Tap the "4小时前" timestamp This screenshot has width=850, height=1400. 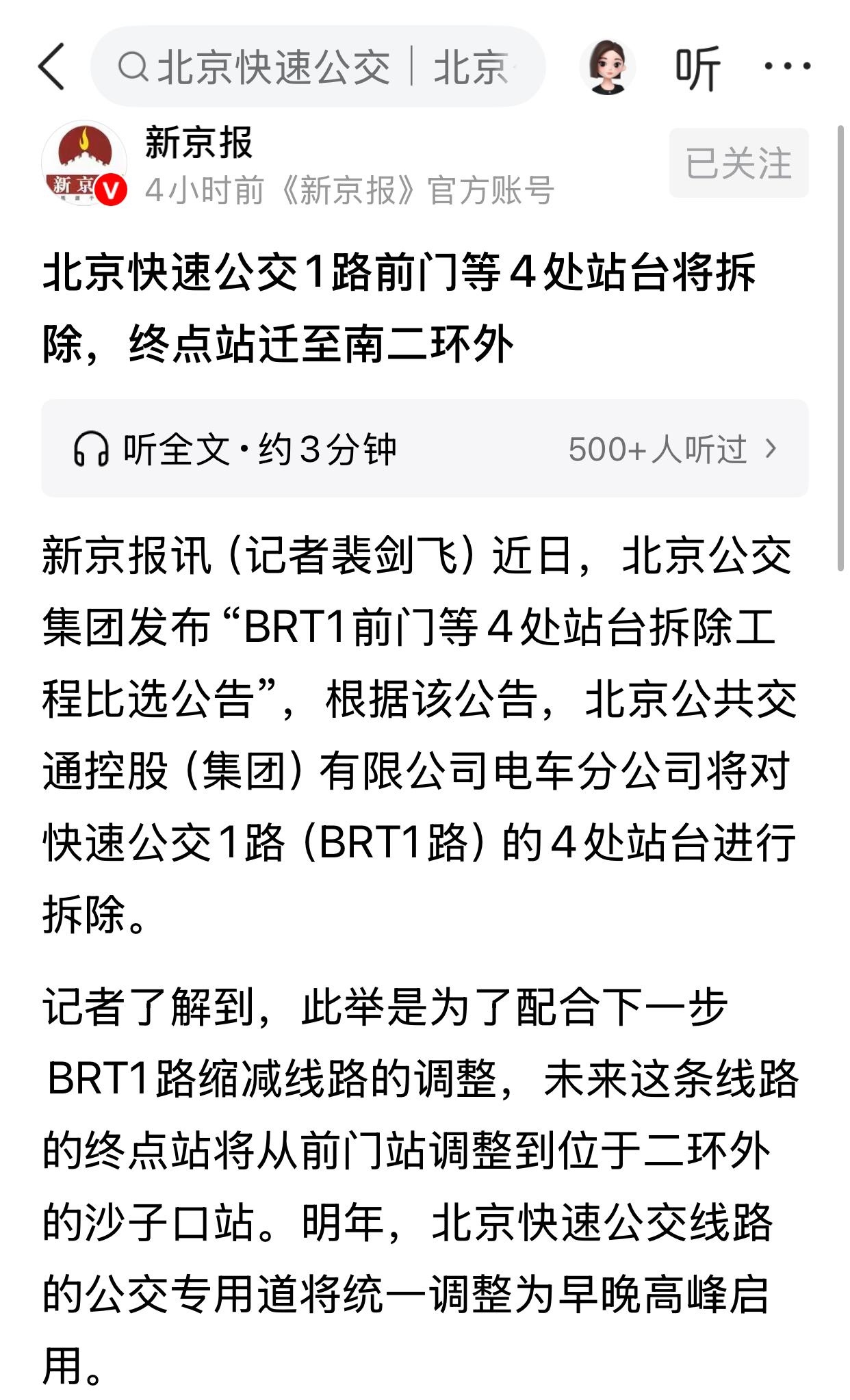click(x=200, y=192)
